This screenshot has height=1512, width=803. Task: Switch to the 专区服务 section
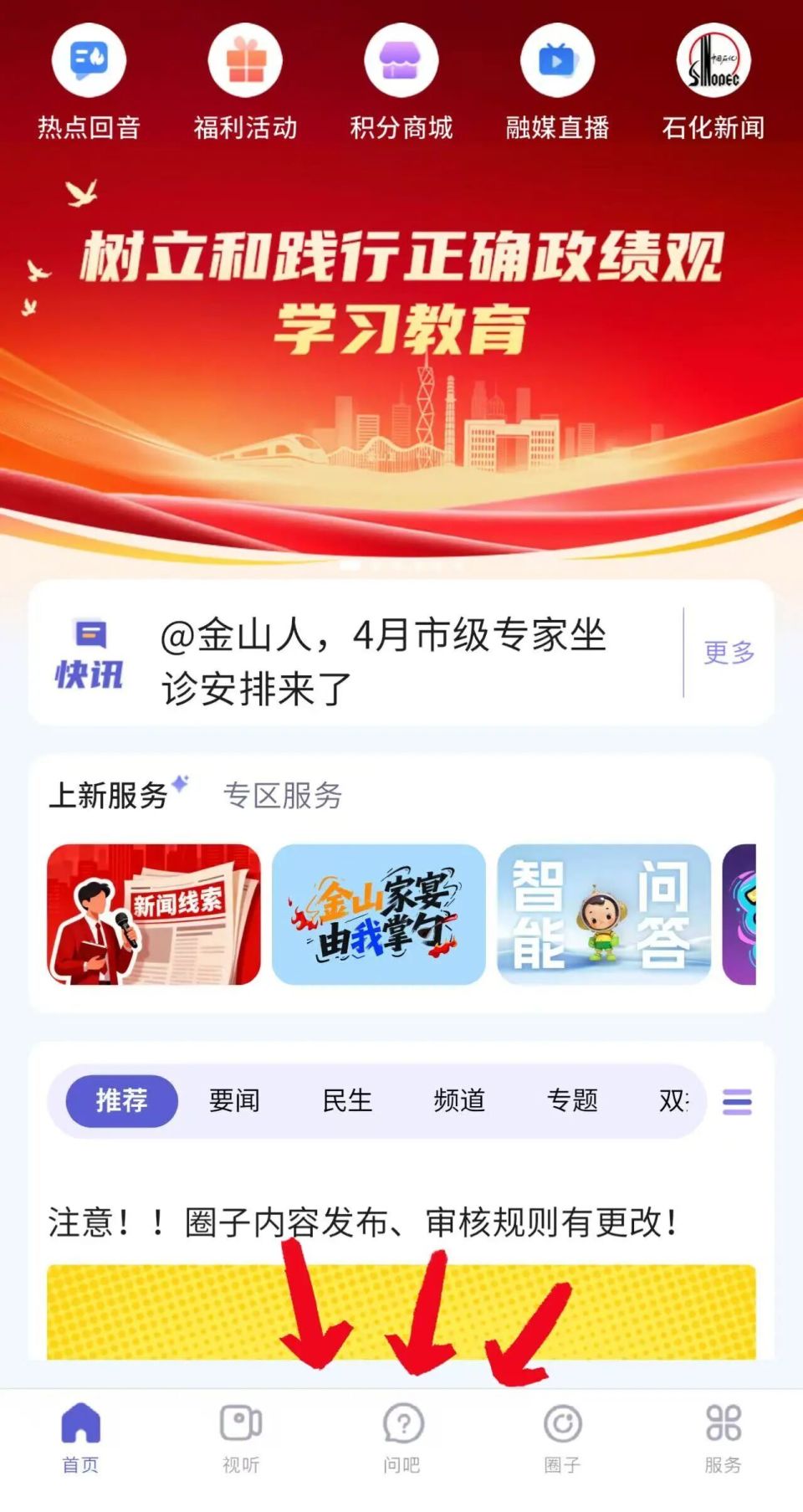284,797
